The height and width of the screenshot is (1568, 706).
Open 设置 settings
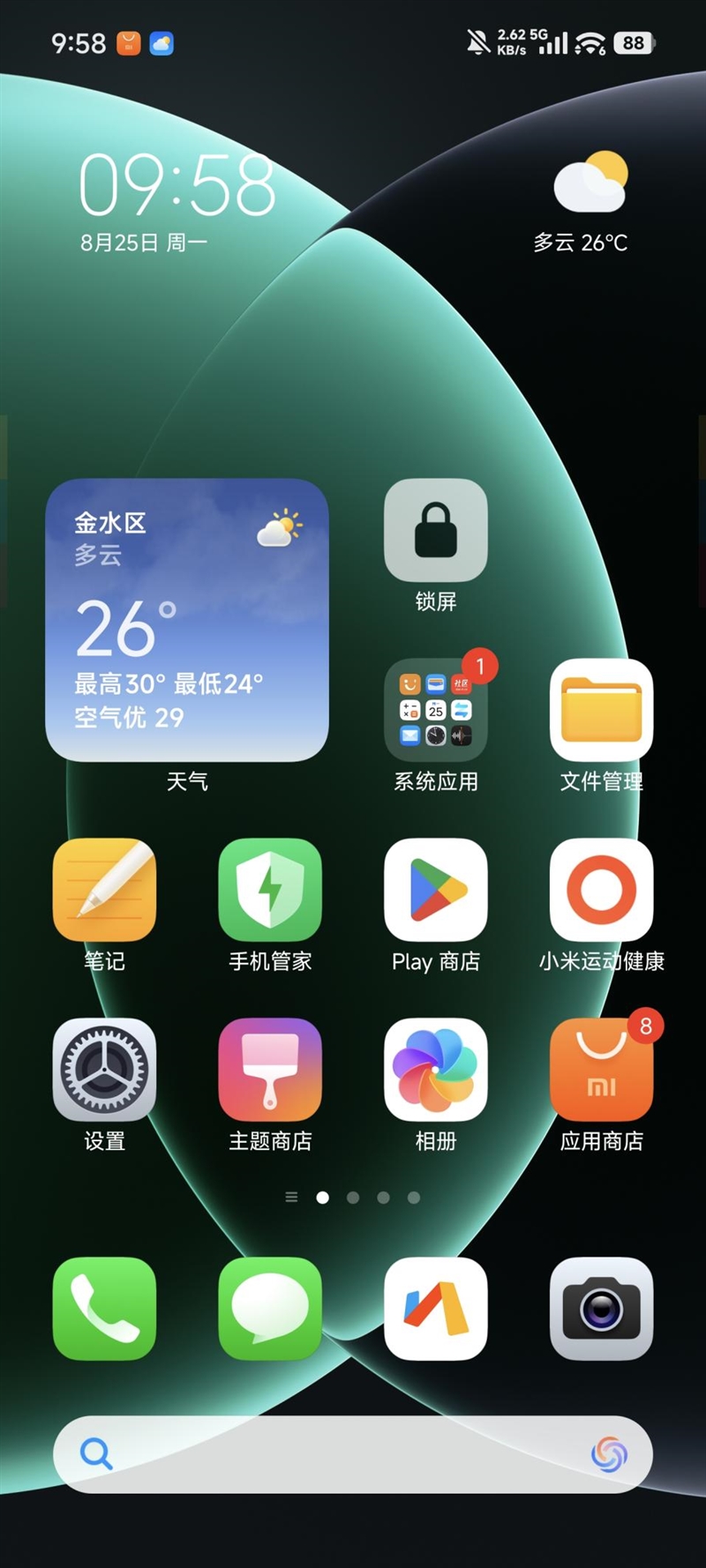(104, 1071)
